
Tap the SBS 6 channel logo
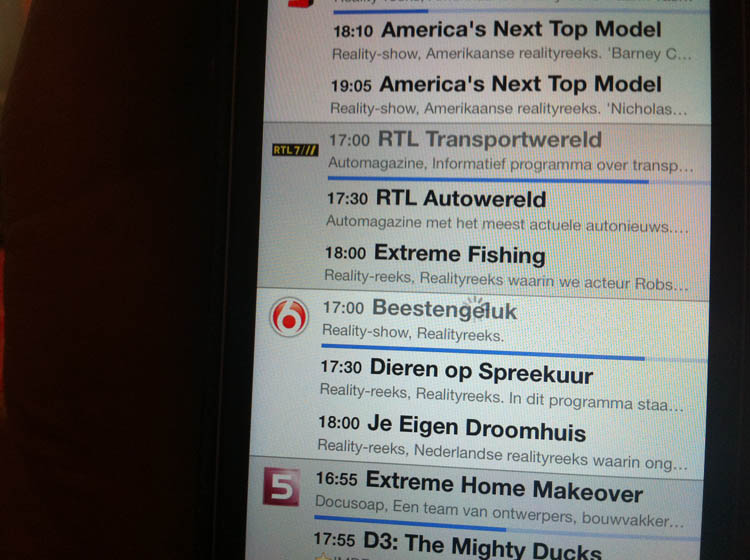click(290, 320)
